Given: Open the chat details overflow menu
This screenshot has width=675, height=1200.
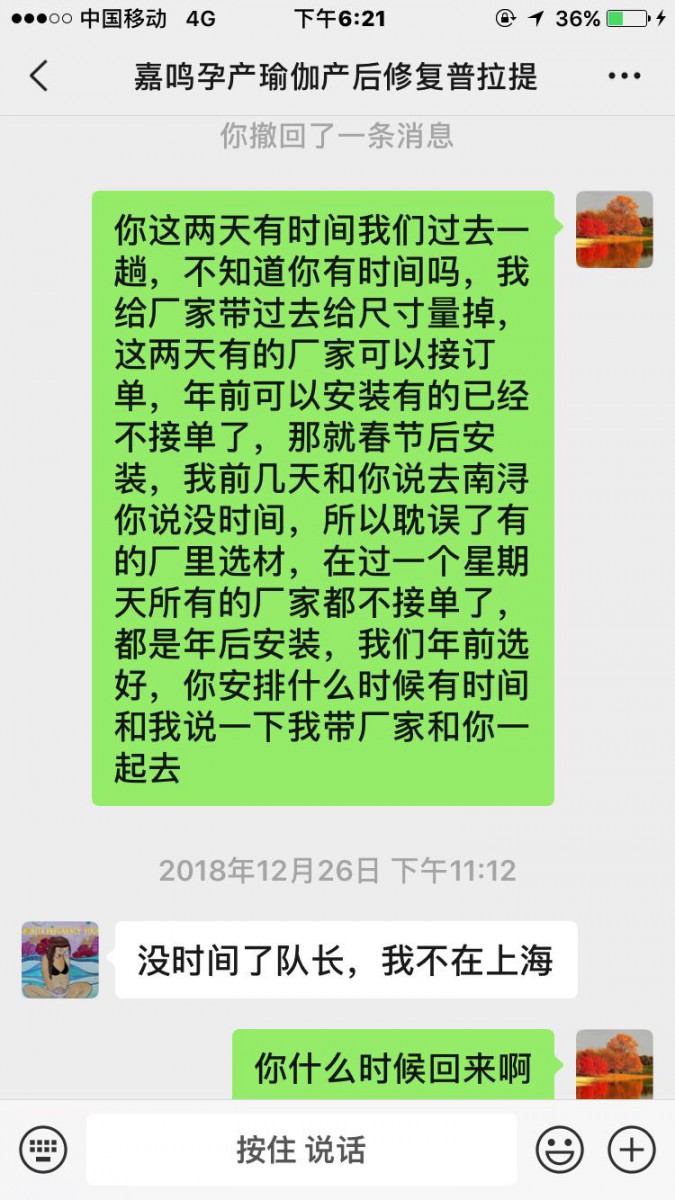Looking at the screenshot, I should tap(624, 77).
